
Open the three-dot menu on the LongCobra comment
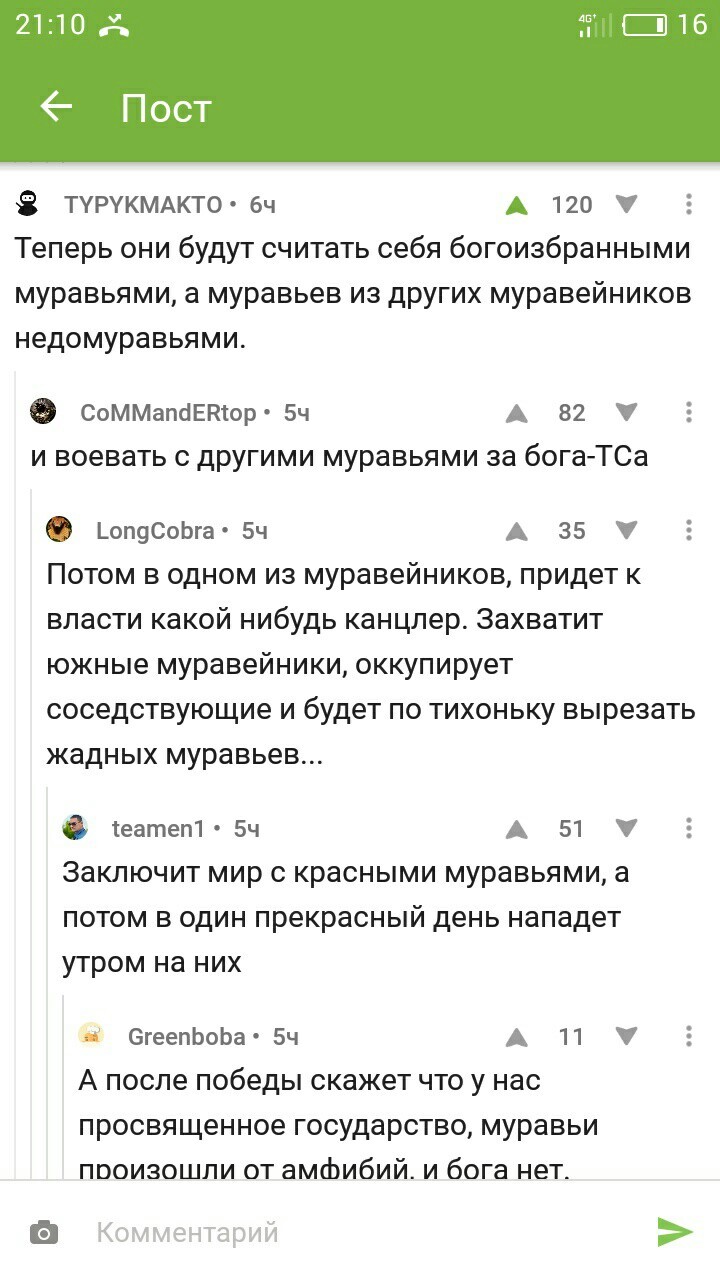[x=689, y=530]
